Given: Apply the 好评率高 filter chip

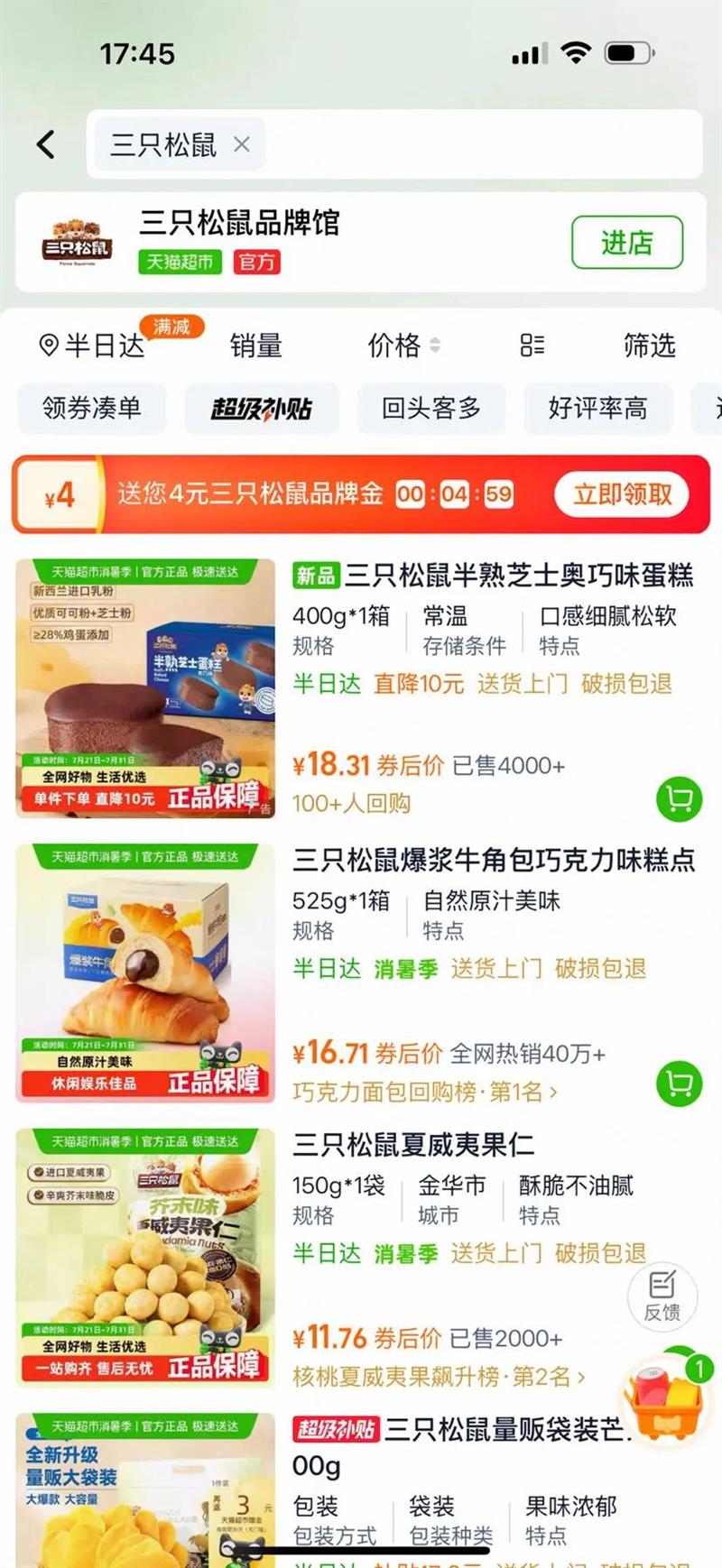Looking at the screenshot, I should tap(597, 408).
